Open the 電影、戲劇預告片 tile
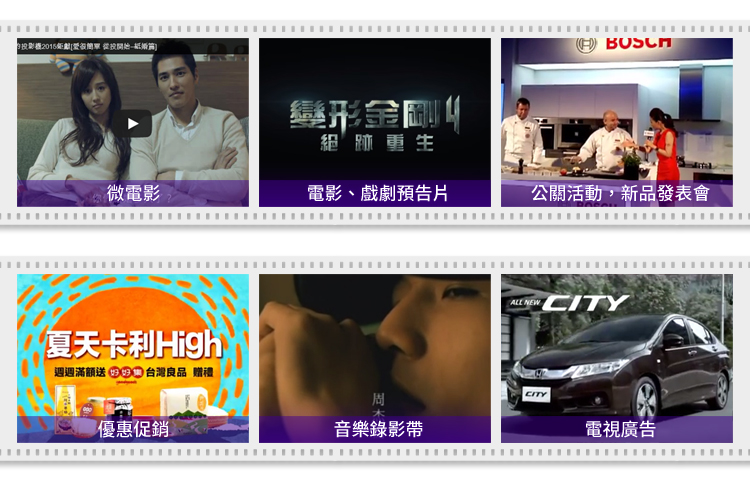The width and height of the screenshot is (750, 493). 375,123
